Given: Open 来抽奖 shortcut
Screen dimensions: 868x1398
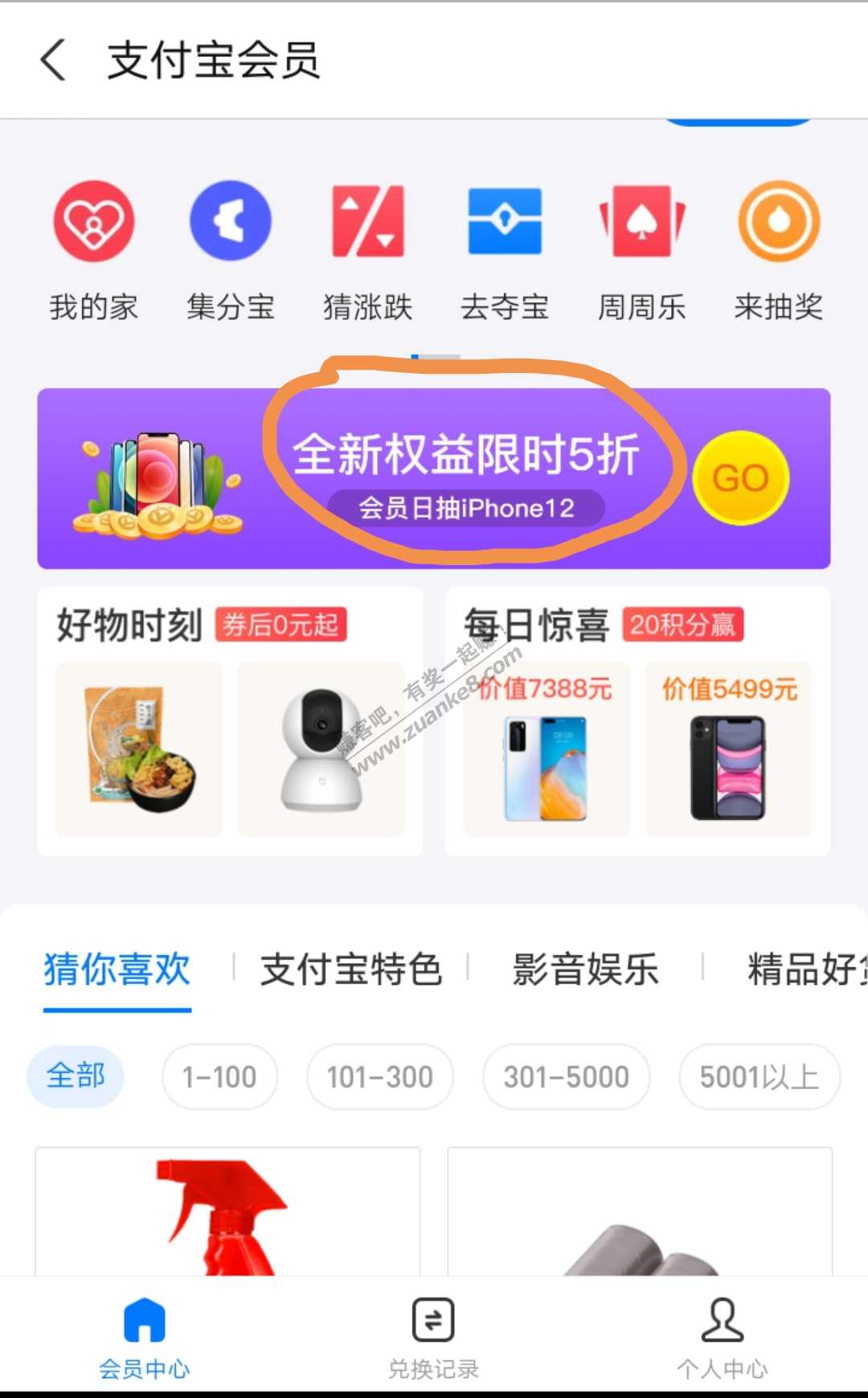Looking at the screenshot, I should pos(778,251).
